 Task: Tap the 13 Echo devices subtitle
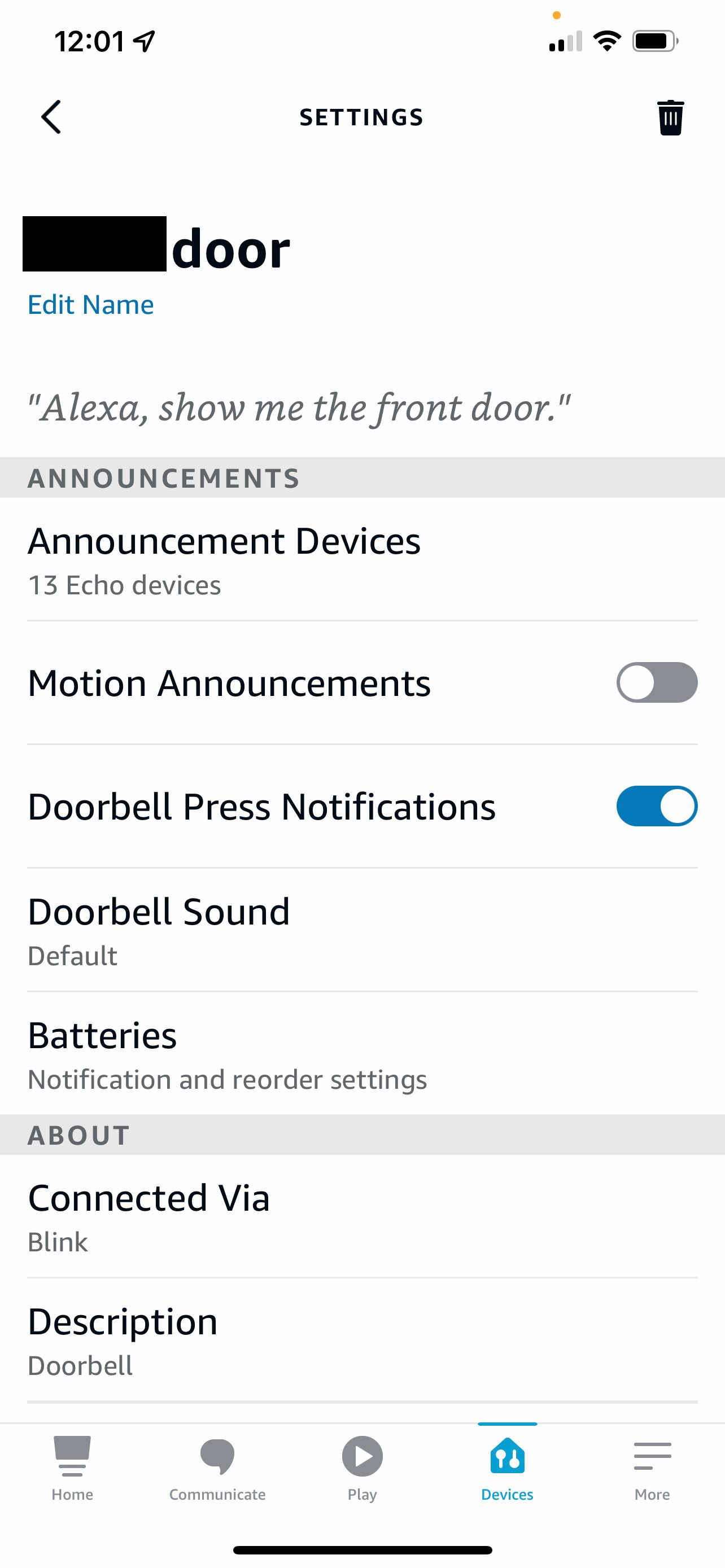(124, 584)
